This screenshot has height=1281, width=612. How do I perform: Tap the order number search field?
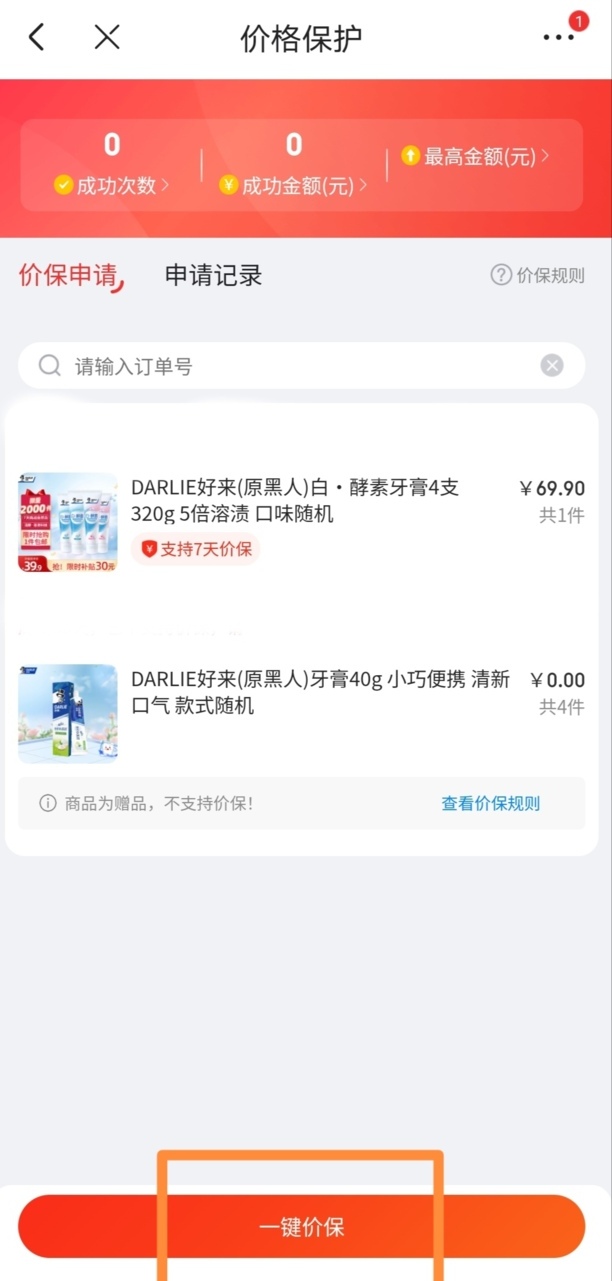(290, 366)
